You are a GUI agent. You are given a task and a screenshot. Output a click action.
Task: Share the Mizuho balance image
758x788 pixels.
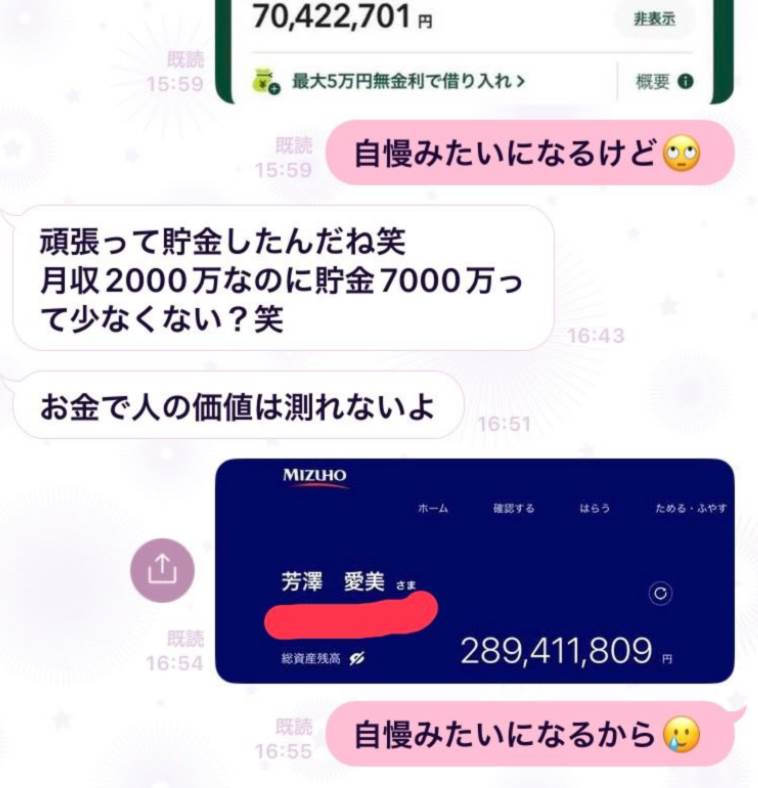click(x=162, y=569)
